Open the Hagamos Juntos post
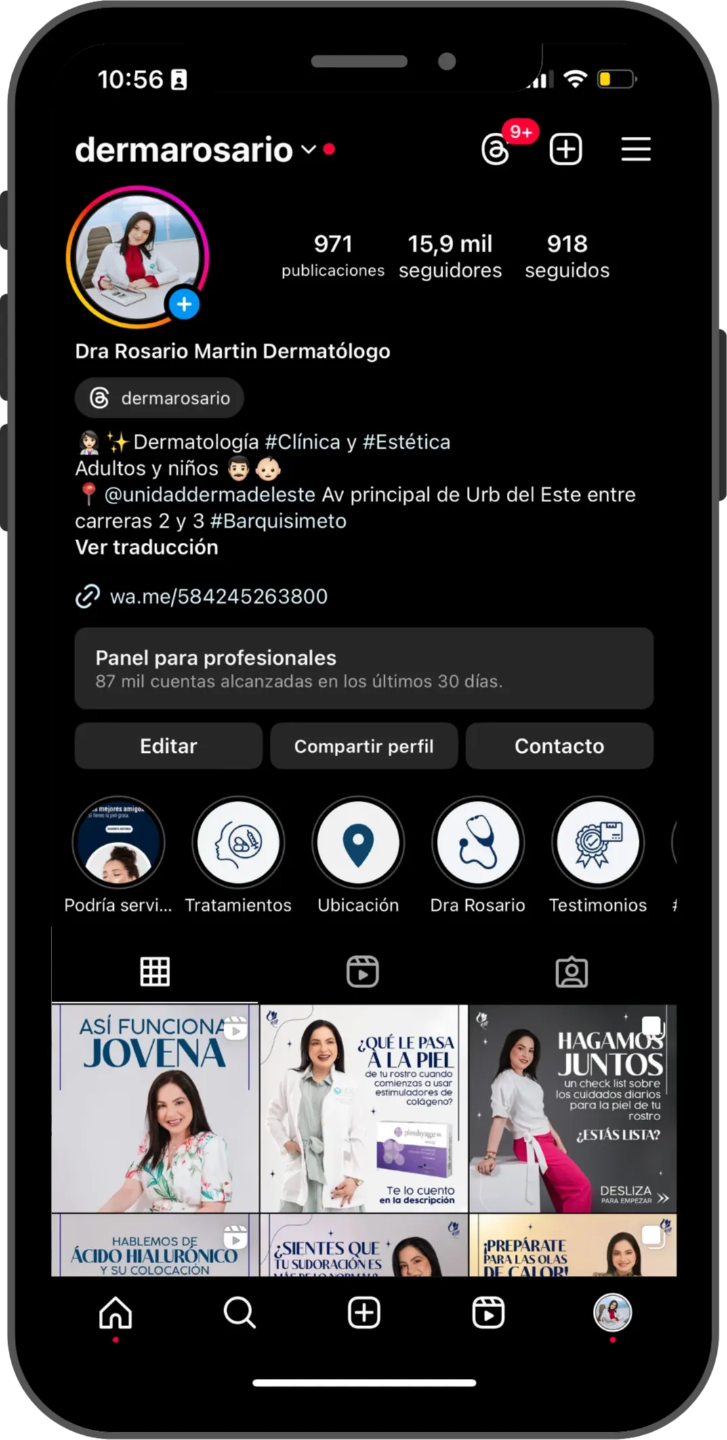This screenshot has height=1440, width=727. pyautogui.click(x=572, y=1108)
